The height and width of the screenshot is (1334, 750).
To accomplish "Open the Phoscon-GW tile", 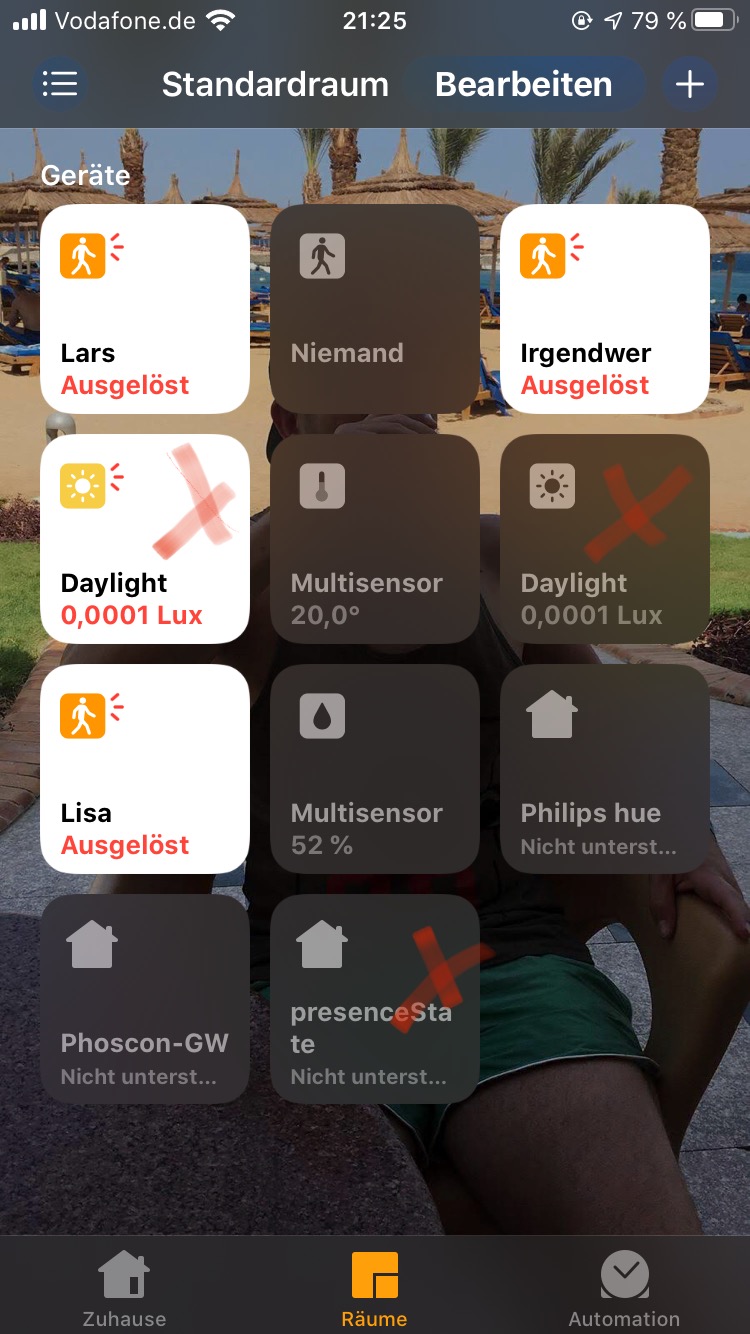I will (x=145, y=999).
